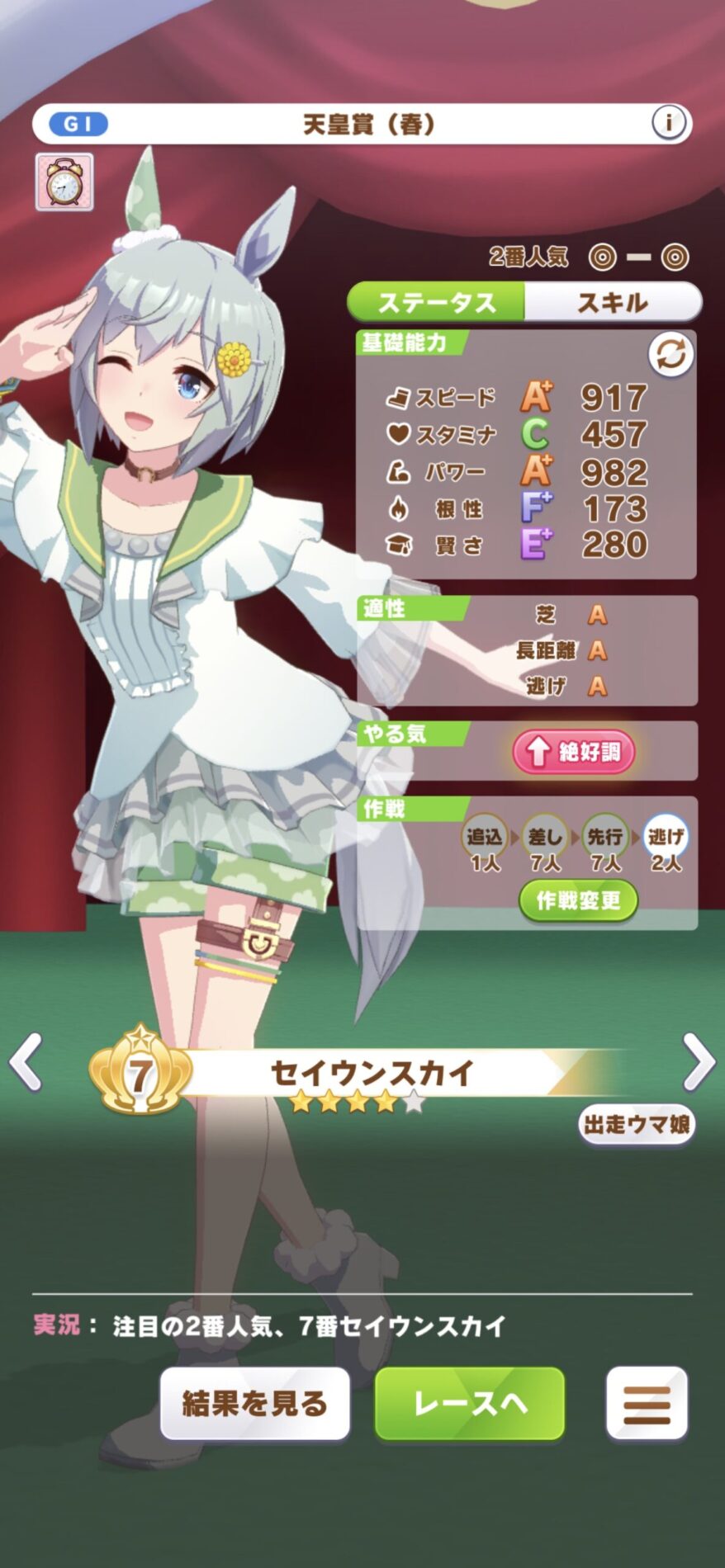Open the 出走ウマ娘 entrant list

[636, 1124]
